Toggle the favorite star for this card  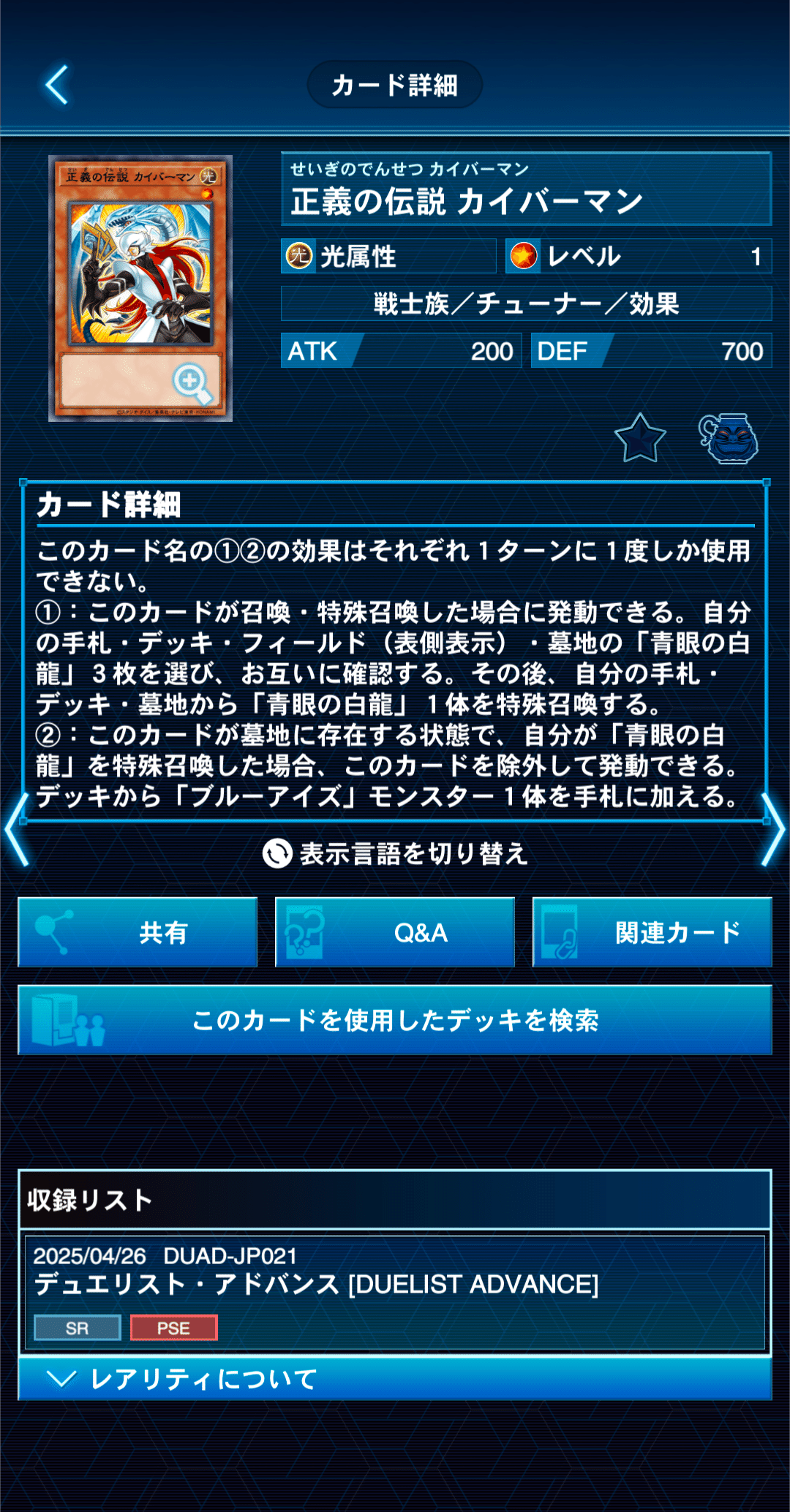pyautogui.click(x=642, y=439)
